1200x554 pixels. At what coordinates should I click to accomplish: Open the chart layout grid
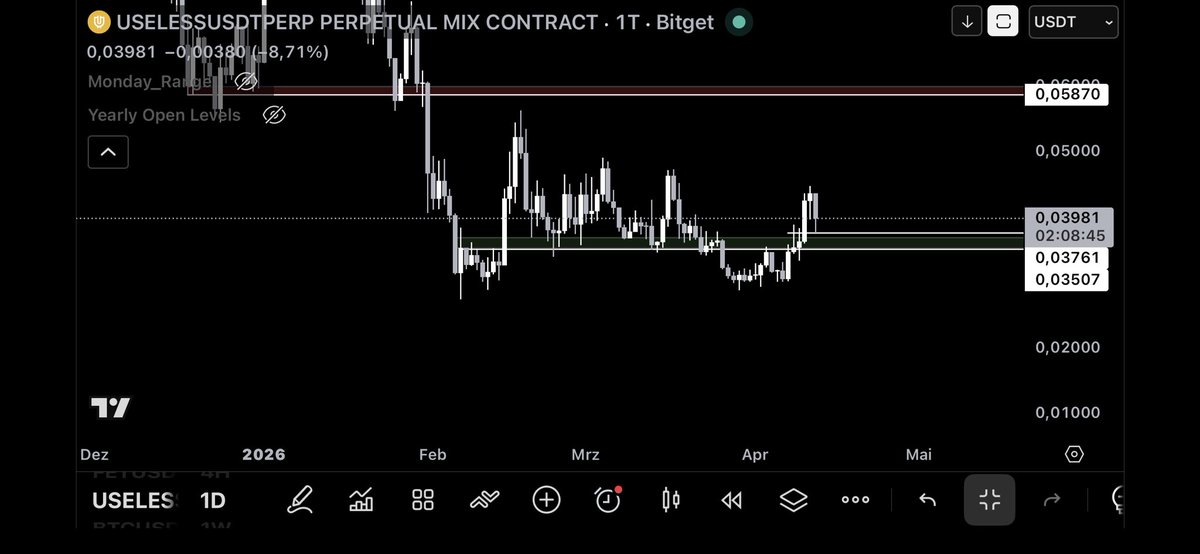tap(422, 500)
